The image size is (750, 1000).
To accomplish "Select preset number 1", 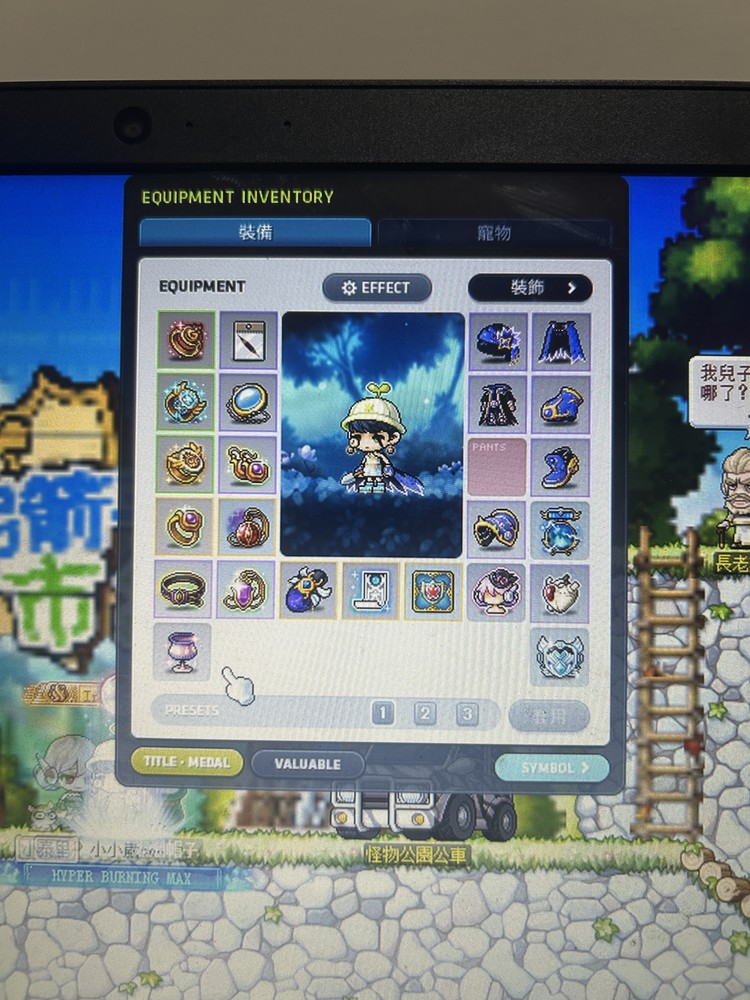I will [x=383, y=713].
